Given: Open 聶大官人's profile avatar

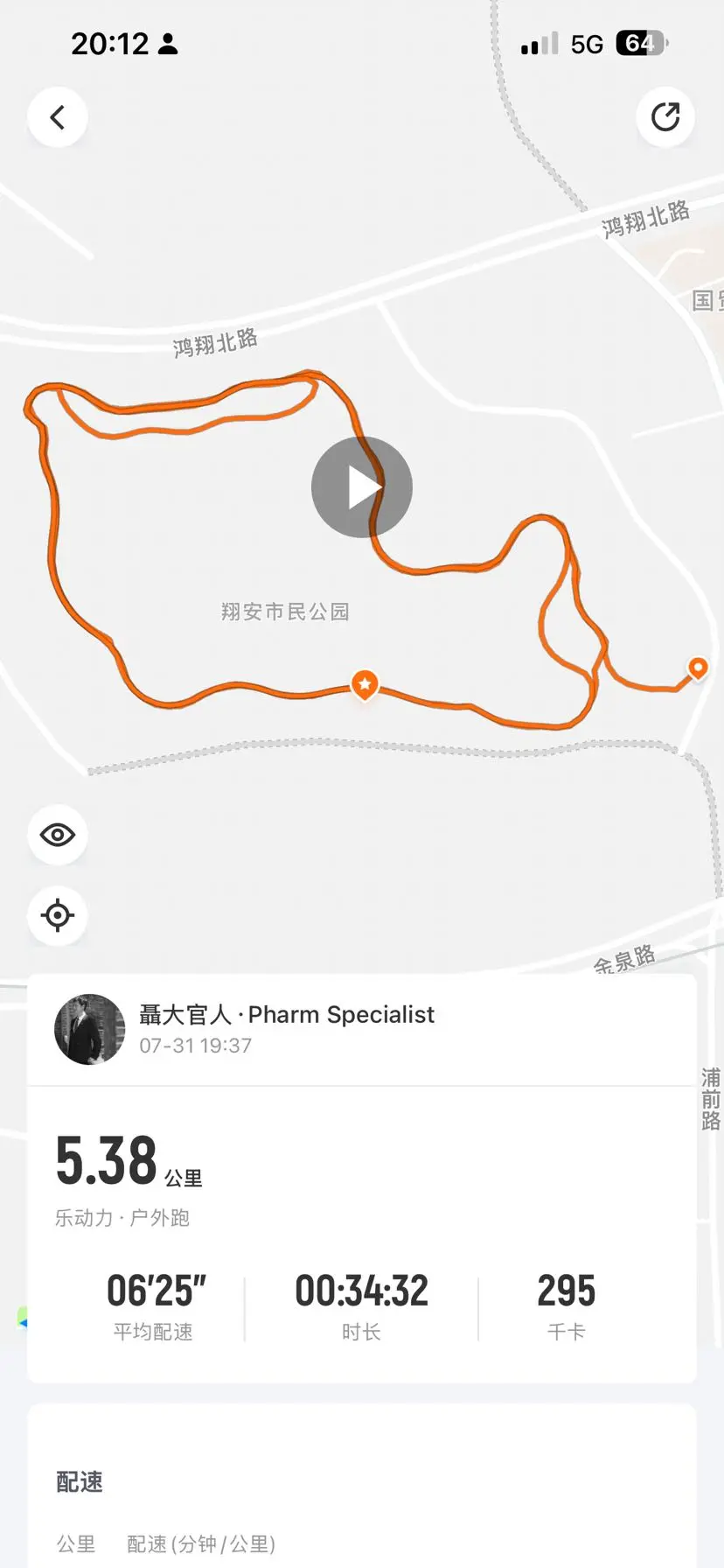Looking at the screenshot, I should [90, 1029].
